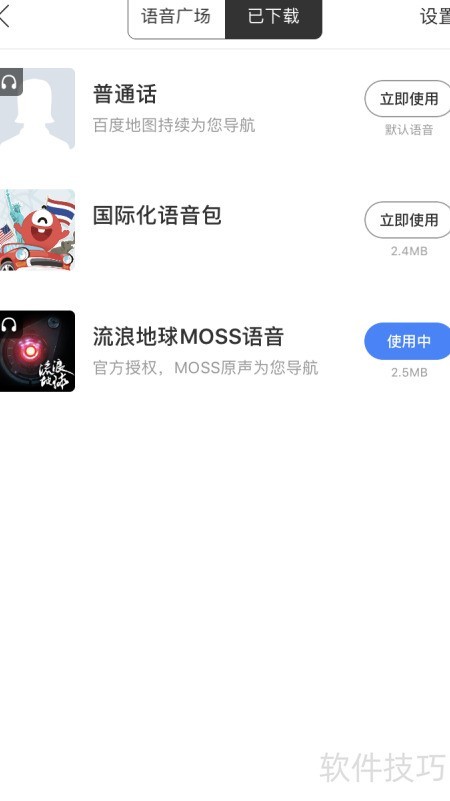
Task: Preview the 普通话 voice avatar
Action: pos(37,108)
